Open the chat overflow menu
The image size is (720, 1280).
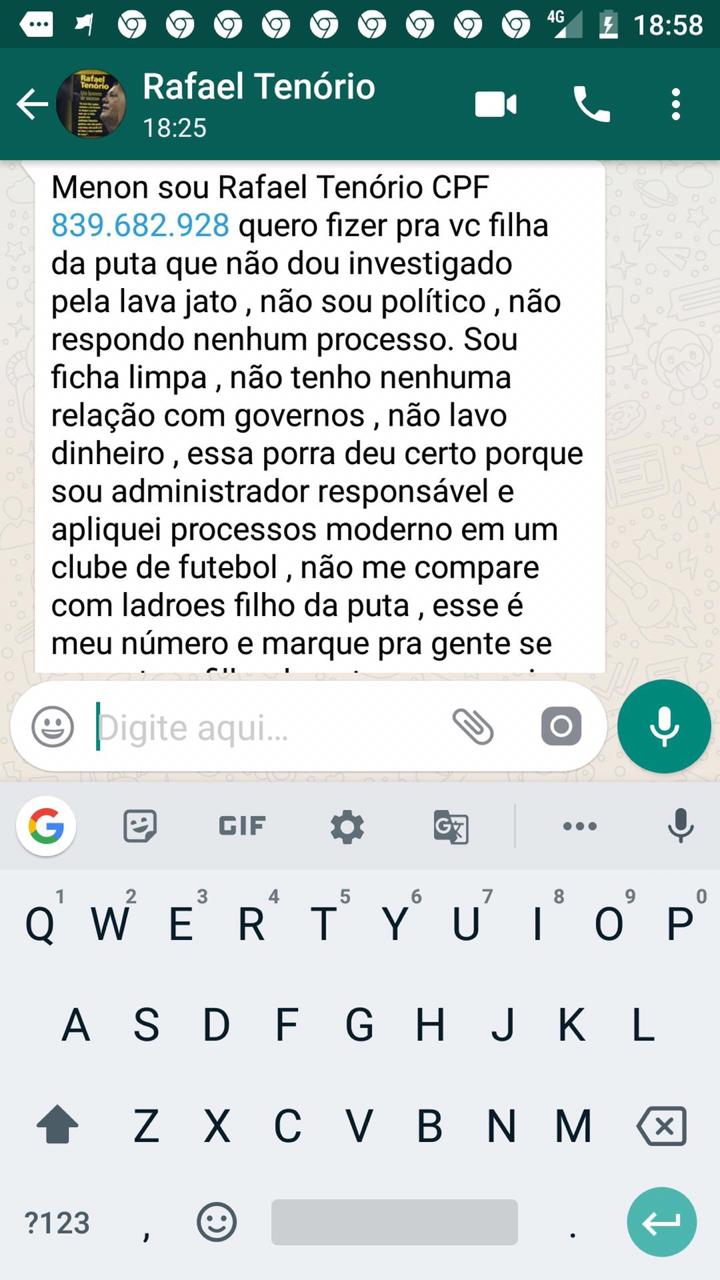[x=676, y=104]
